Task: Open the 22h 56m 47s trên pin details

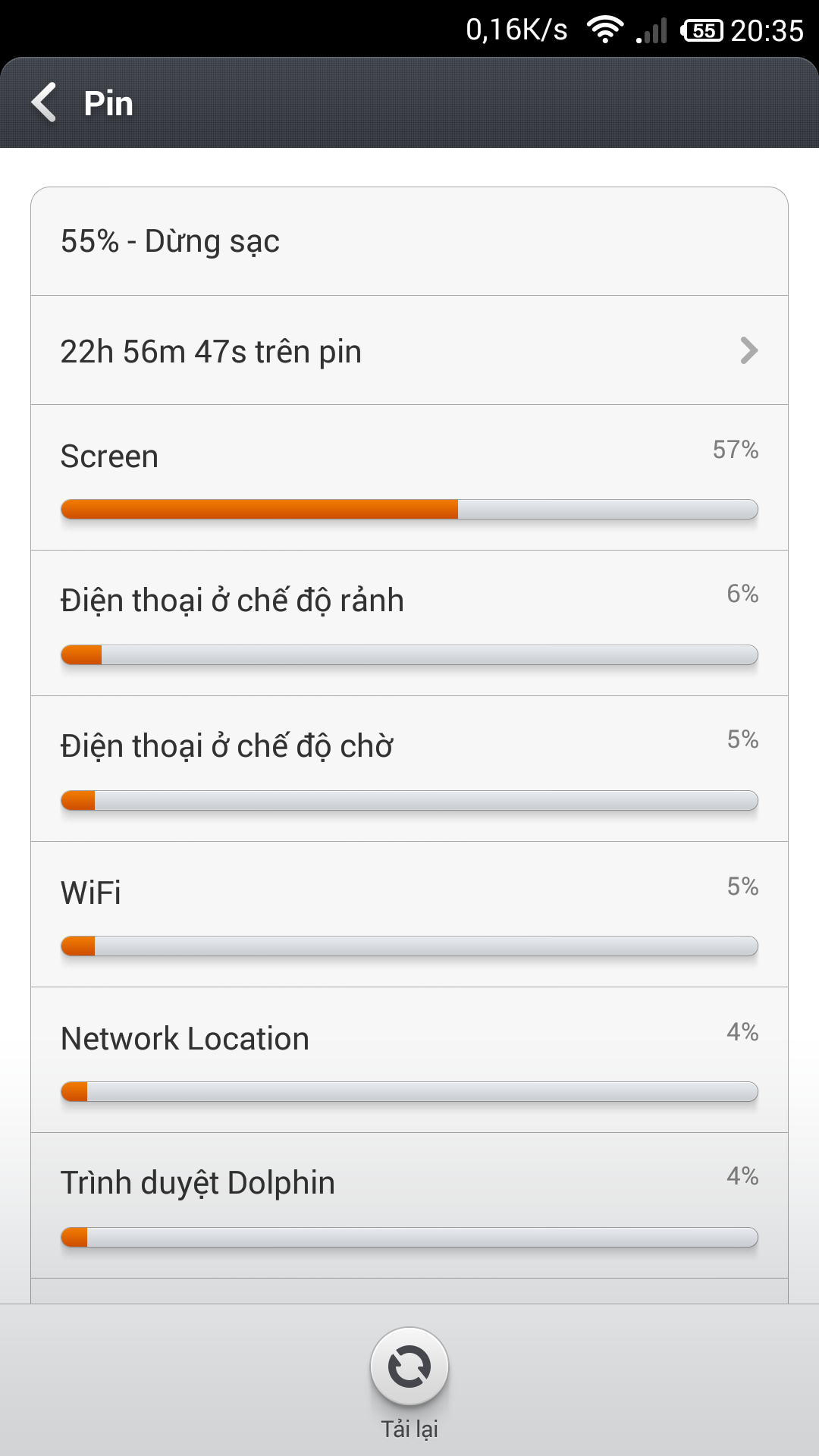Action: [x=409, y=350]
